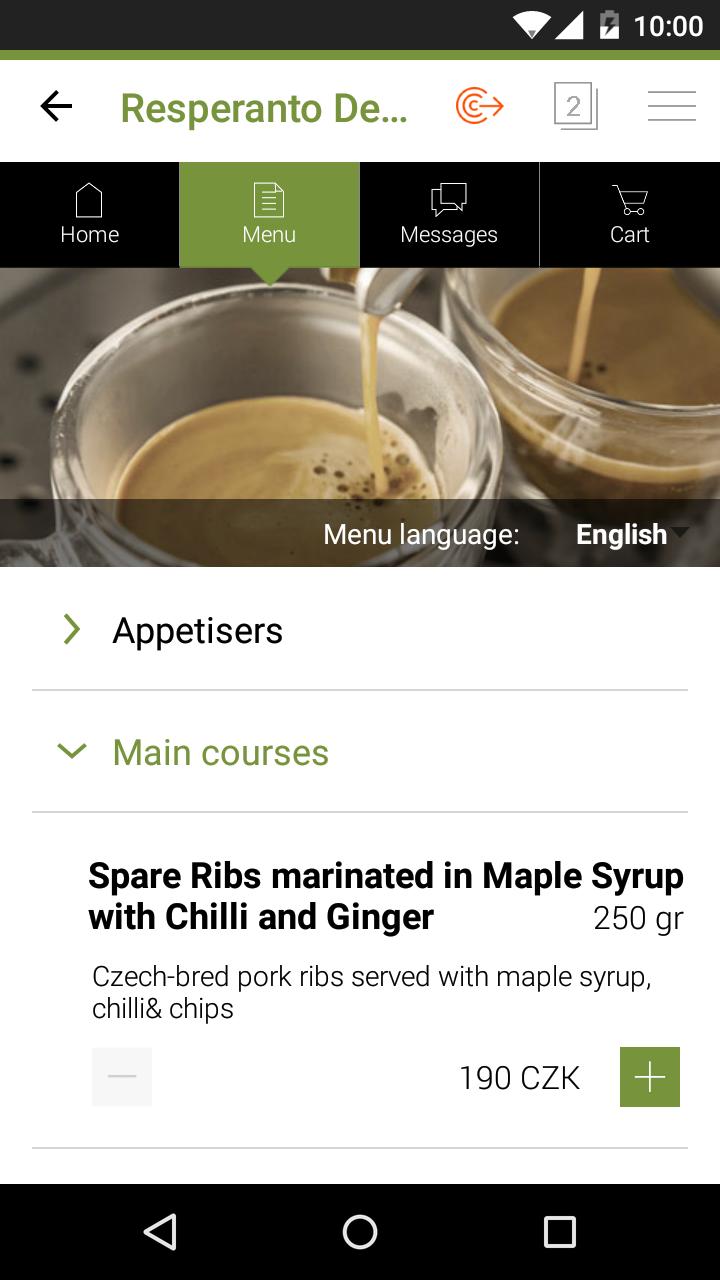This screenshot has height=1280, width=720.
Task: Select the Menu tab
Action: 269,215
